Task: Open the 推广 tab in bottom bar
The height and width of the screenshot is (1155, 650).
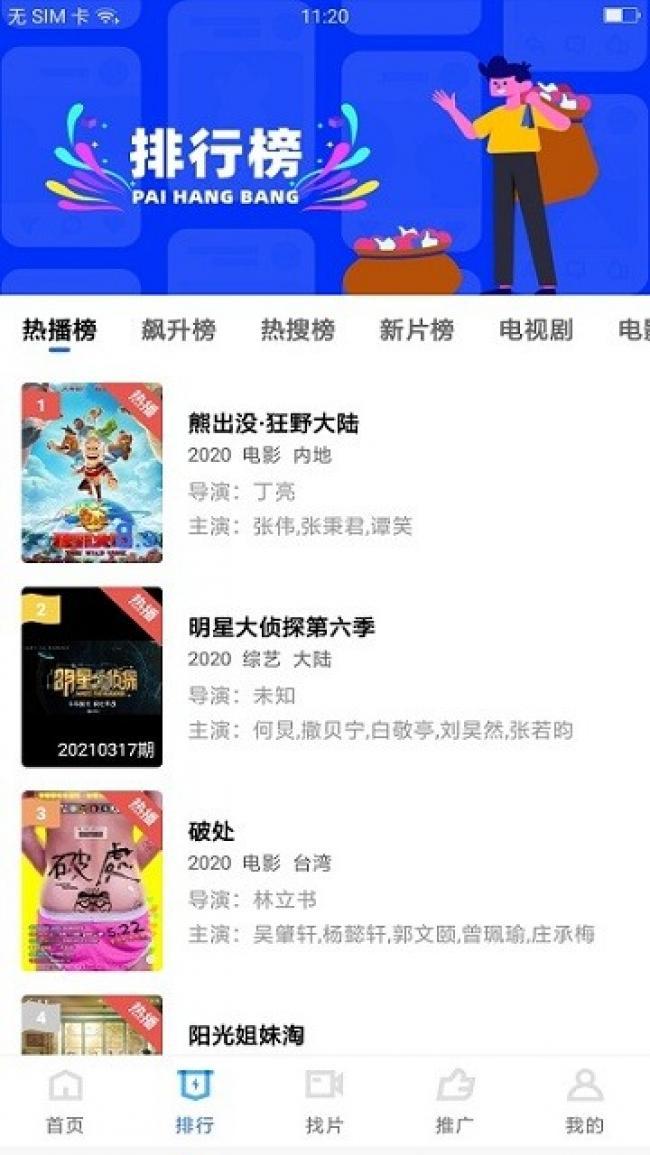Action: (455, 1103)
